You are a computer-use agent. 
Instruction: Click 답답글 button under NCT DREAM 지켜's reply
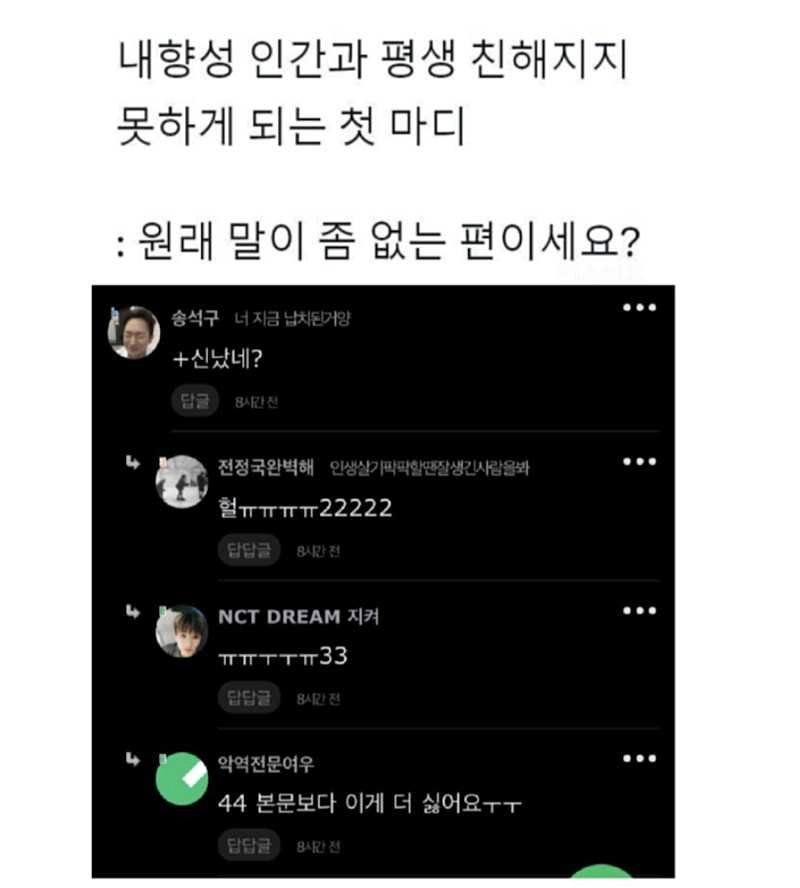[x=248, y=697]
